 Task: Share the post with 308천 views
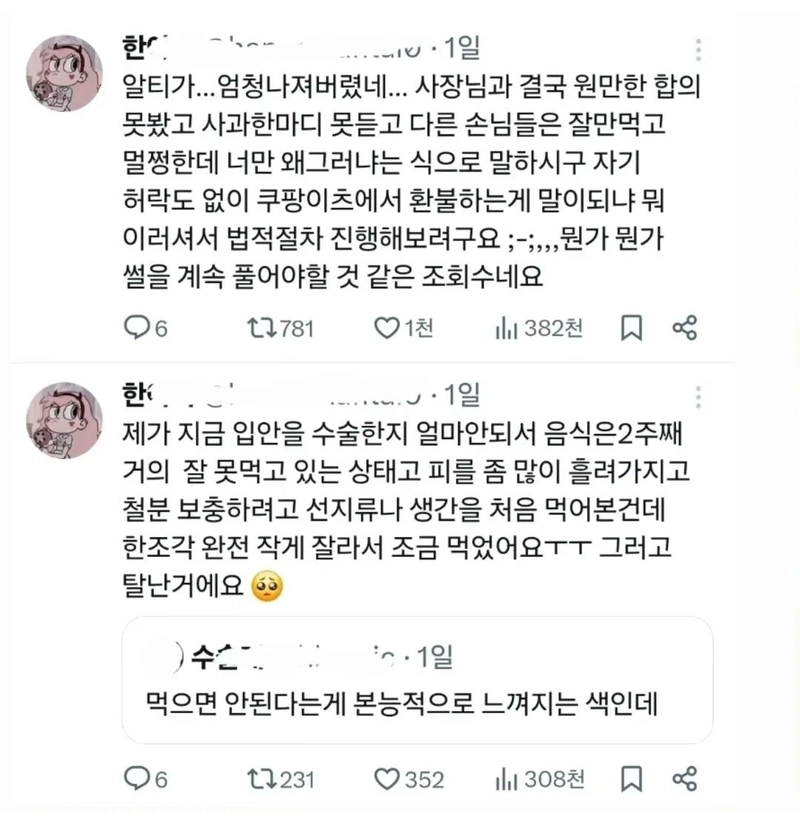685,778
